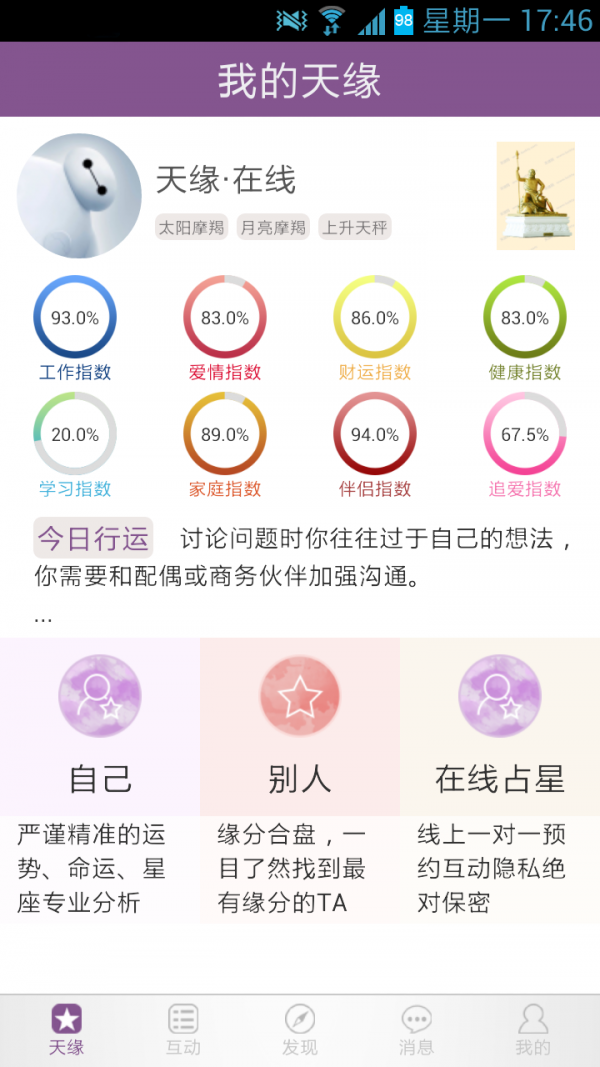
Task: View the 工作指数 details
Action: click(x=75, y=318)
